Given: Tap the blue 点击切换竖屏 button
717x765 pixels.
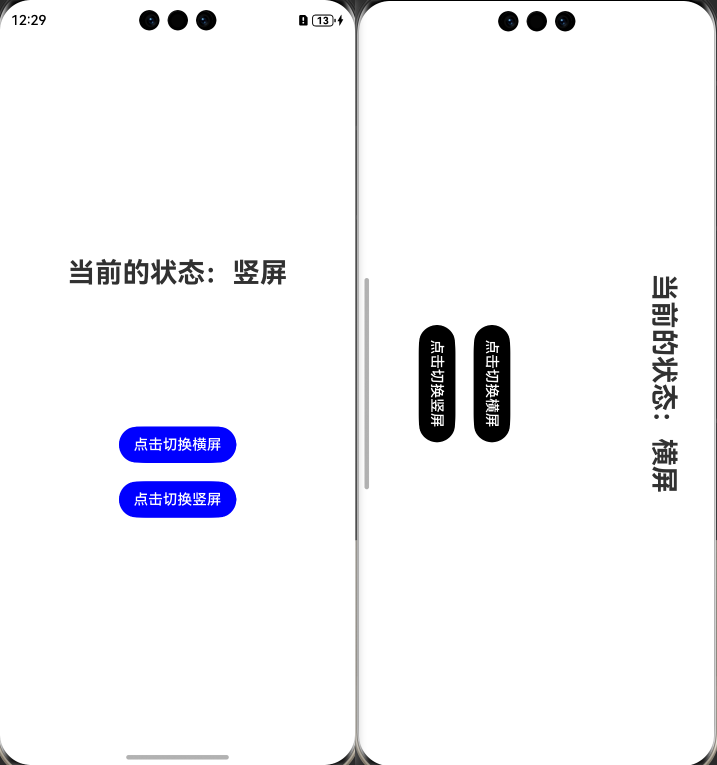Looking at the screenshot, I should click(x=178, y=499).
